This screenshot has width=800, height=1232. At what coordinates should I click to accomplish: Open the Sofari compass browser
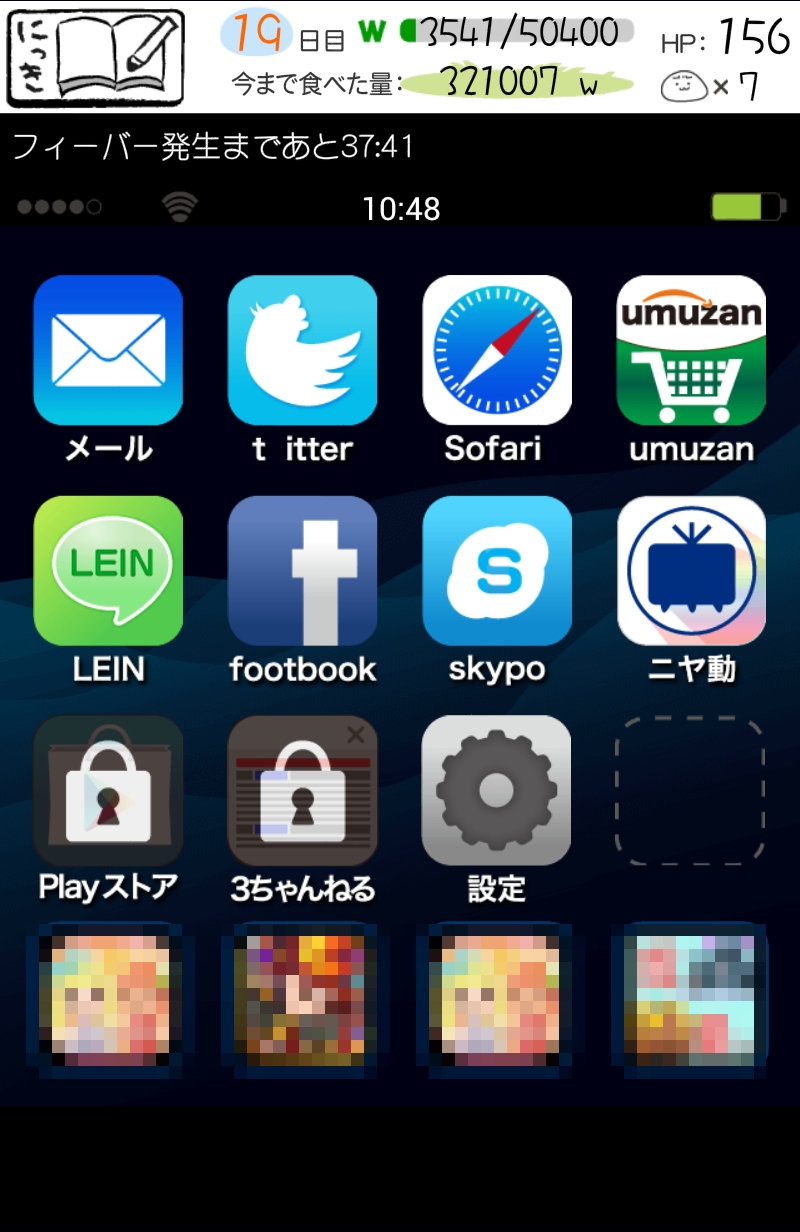tap(497, 350)
